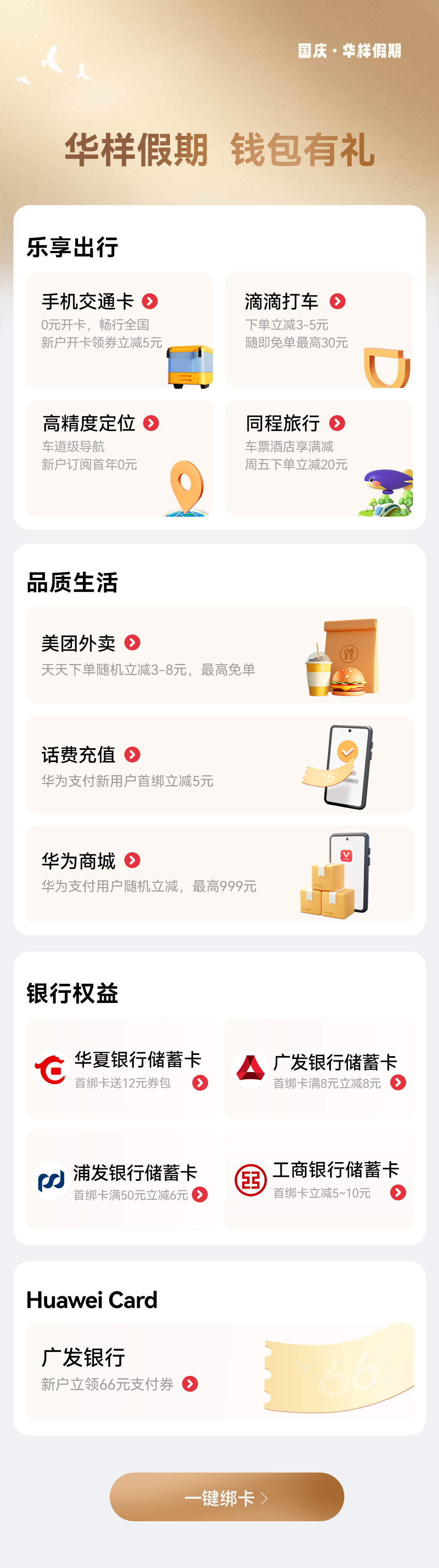The width and height of the screenshot is (439, 1568).
Task: Open the 华为商城 offer card
Action: (219, 873)
